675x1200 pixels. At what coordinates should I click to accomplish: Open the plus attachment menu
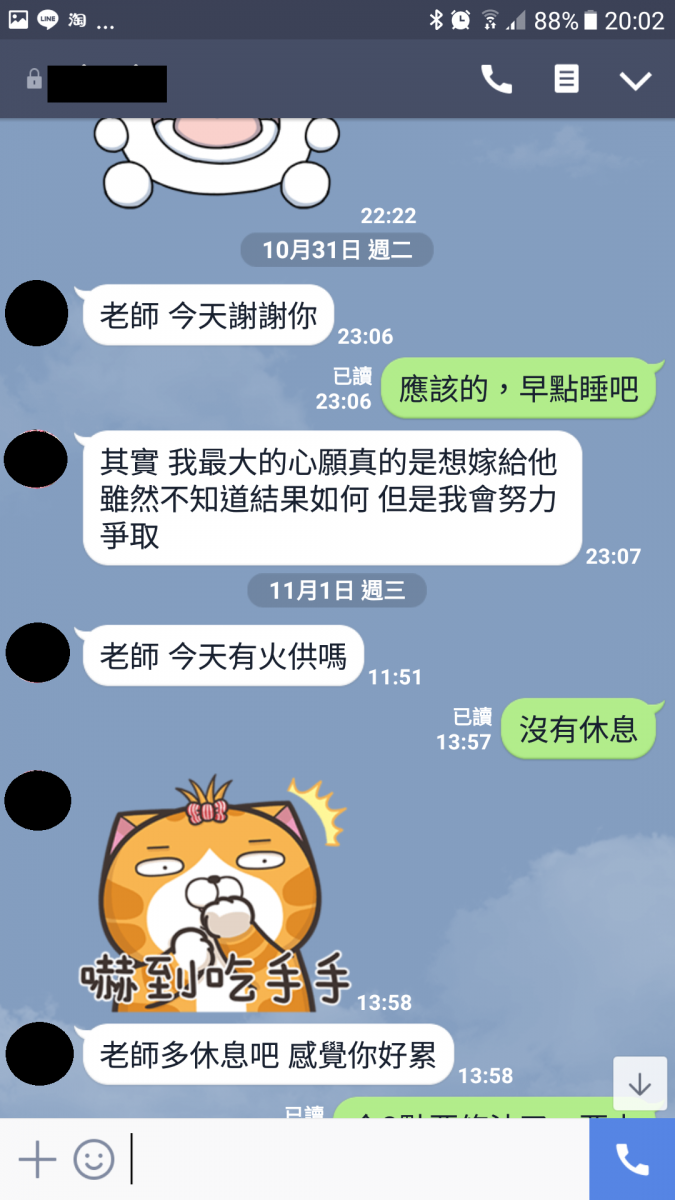click(x=38, y=1160)
